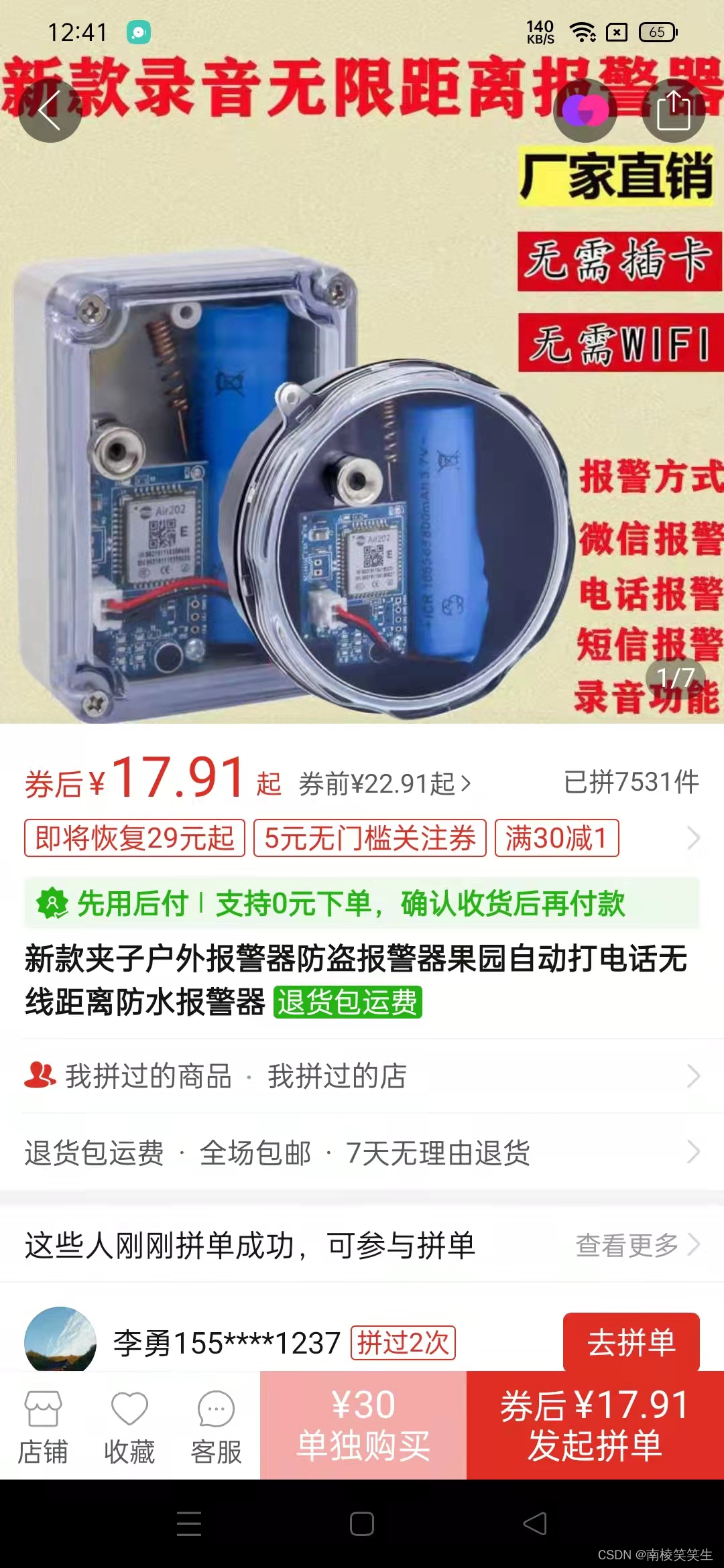This screenshot has height=1568, width=724.
Task: Start group buy 发起拼单 at ¥17.91
Action: 595,1425
